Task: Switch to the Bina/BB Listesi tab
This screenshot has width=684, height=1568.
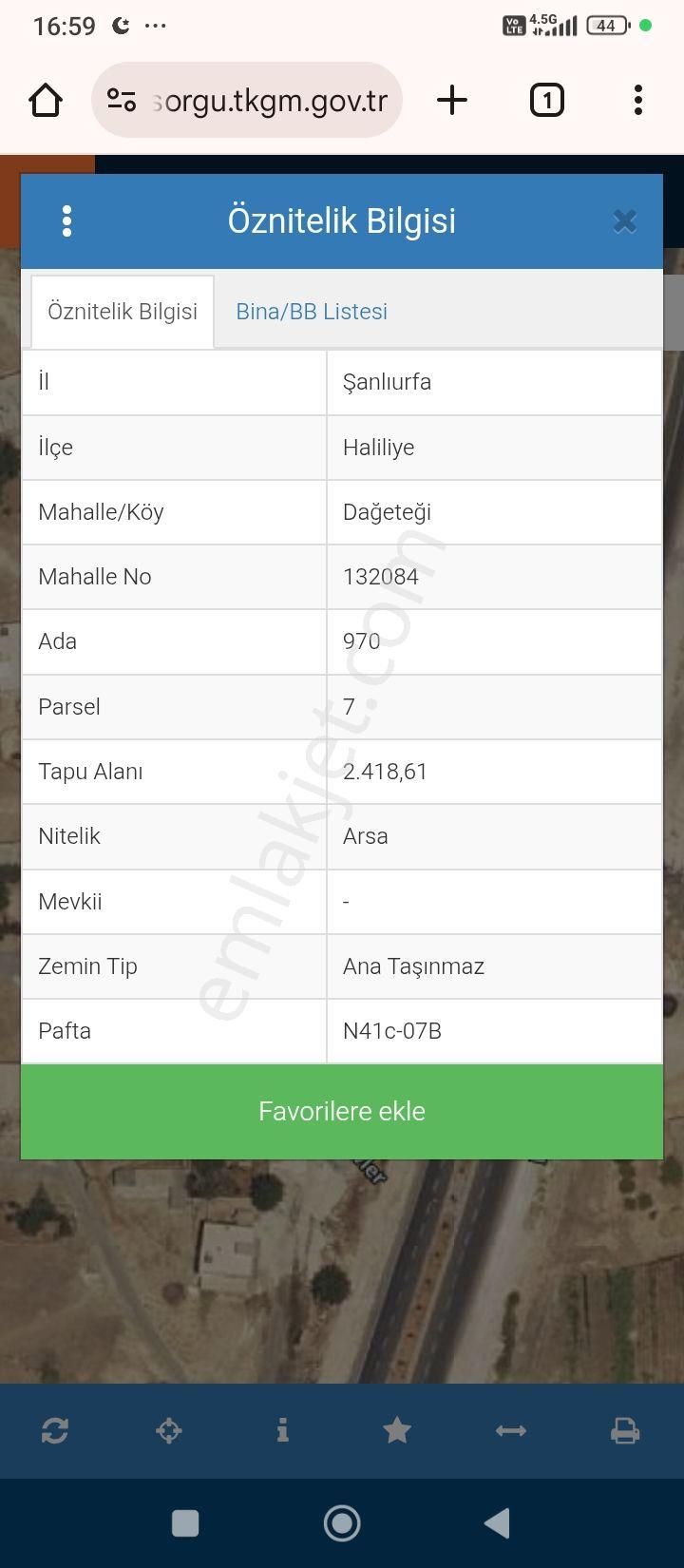Action: pos(312,312)
